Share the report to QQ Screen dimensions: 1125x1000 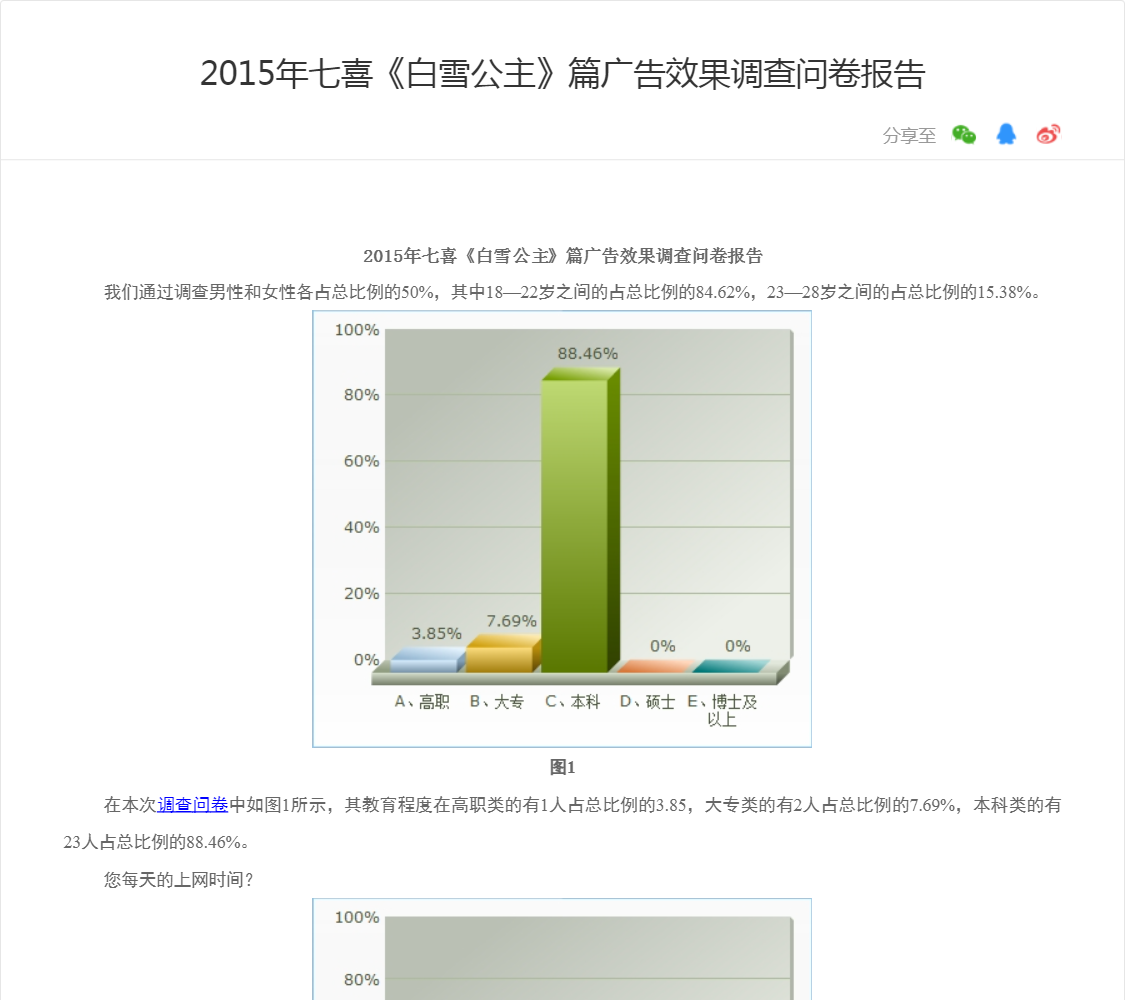coord(1006,135)
